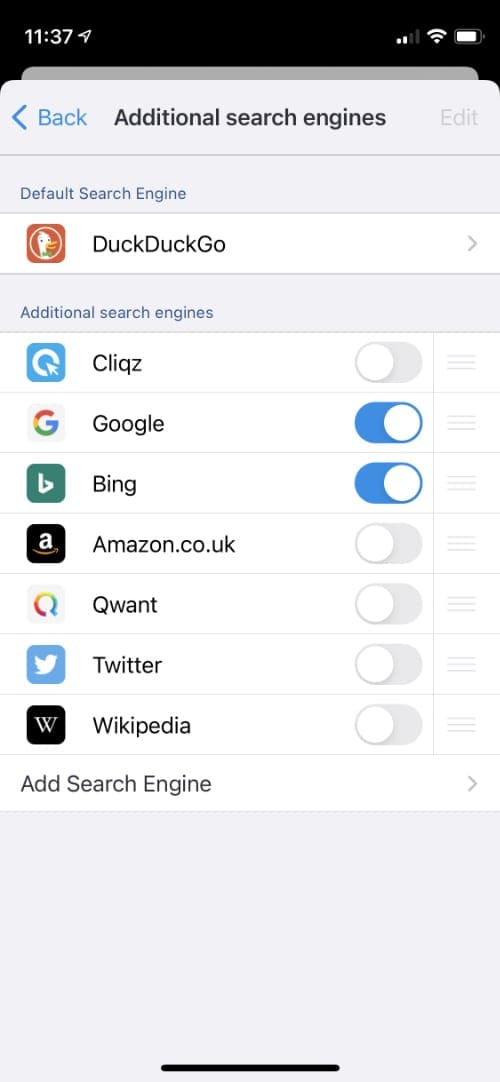Switch on Amazon.co.uk search
This screenshot has height=1082, width=500.
point(388,544)
